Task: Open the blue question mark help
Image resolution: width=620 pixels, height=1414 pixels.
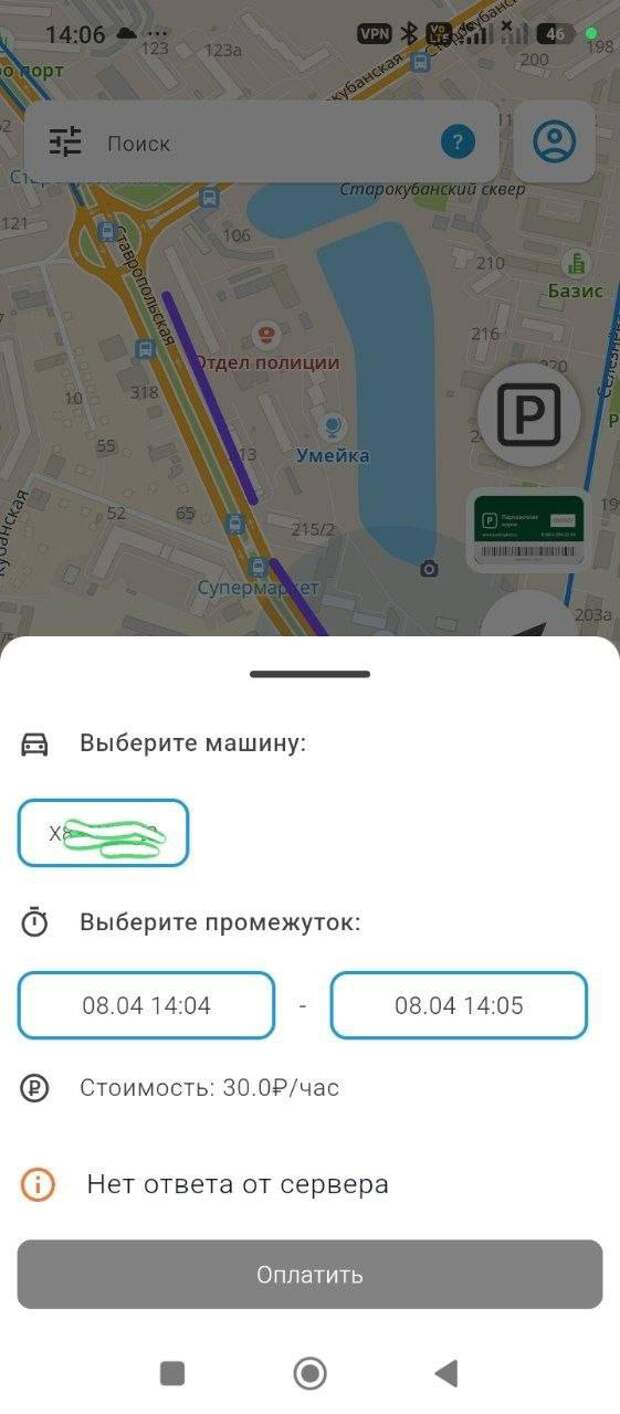Action: pos(457,142)
